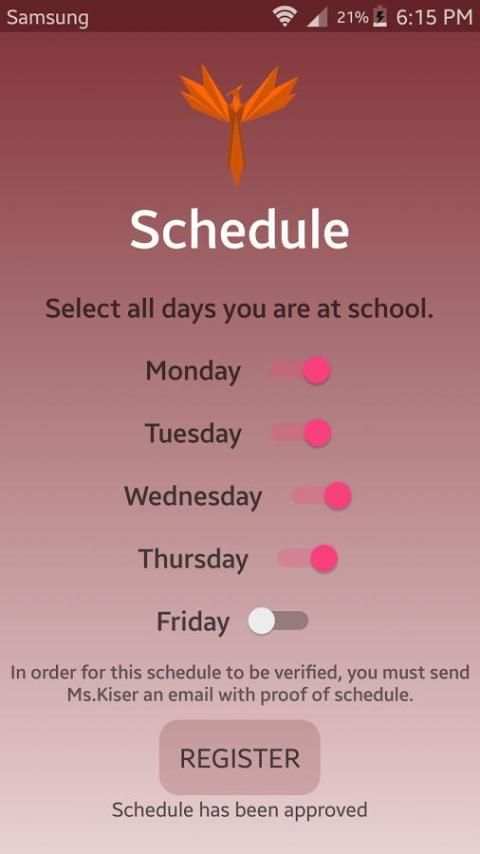
Task: Switch off Wednesday attendance
Action: coord(321,496)
